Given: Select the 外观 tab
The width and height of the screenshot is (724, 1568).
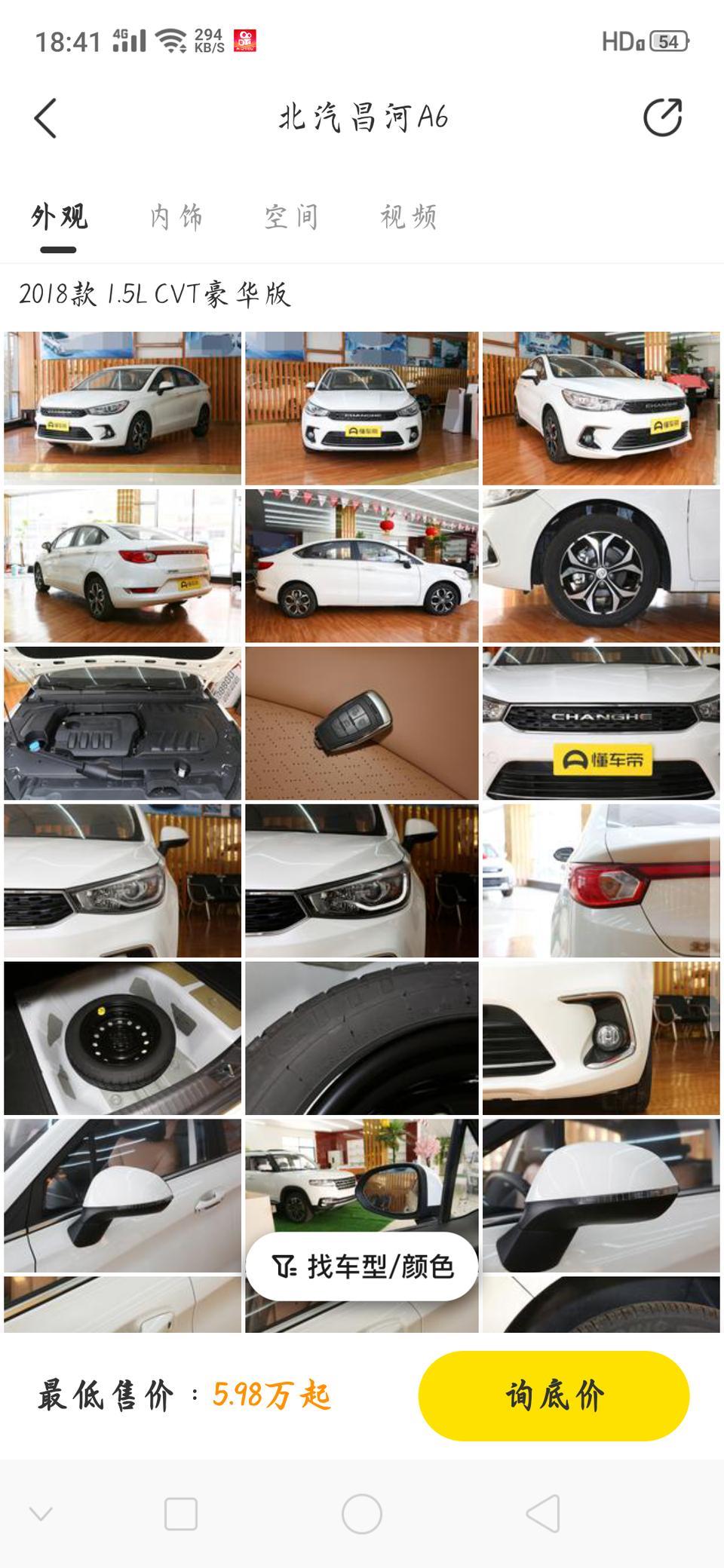Looking at the screenshot, I should (x=59, y=217).
